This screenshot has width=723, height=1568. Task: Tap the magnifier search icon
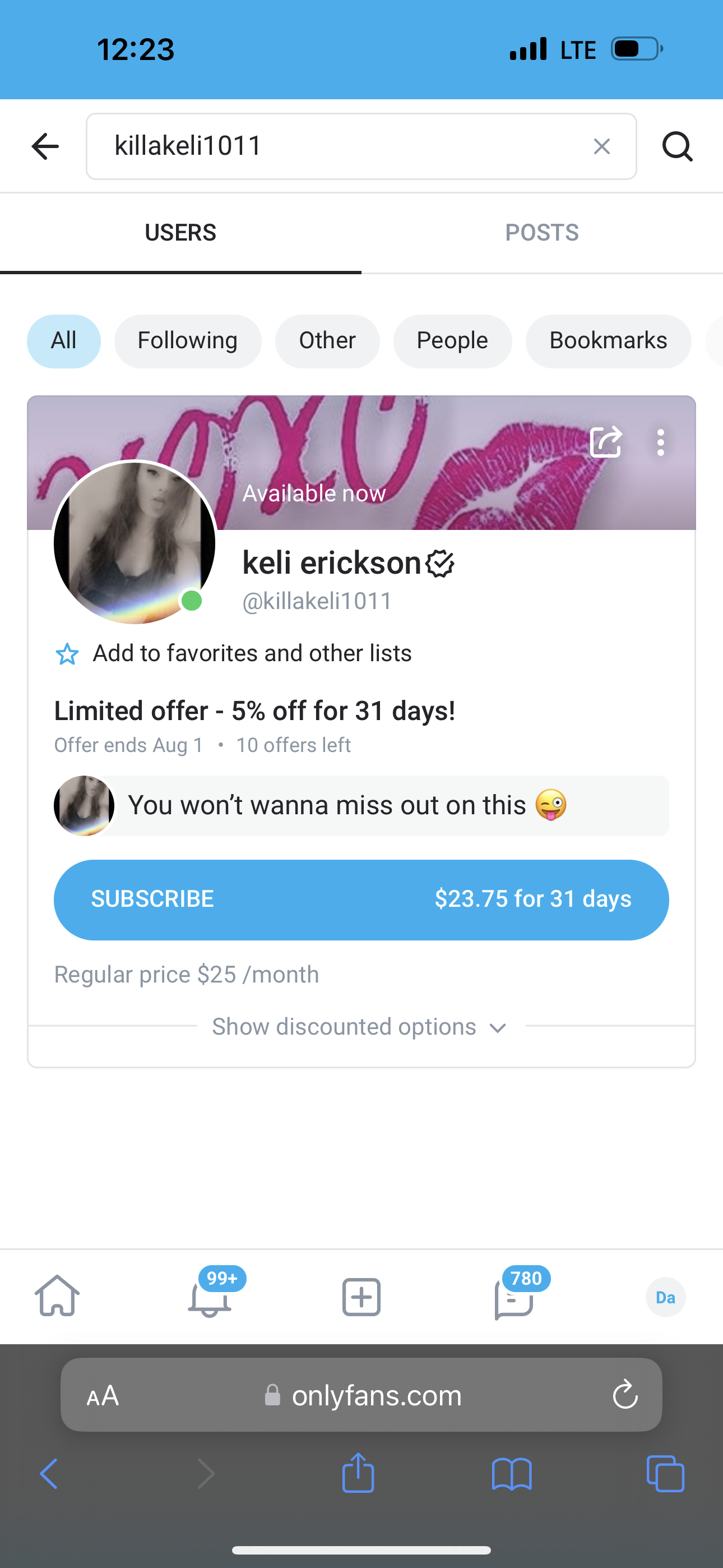pyautogui.click(x=676, y=147)
